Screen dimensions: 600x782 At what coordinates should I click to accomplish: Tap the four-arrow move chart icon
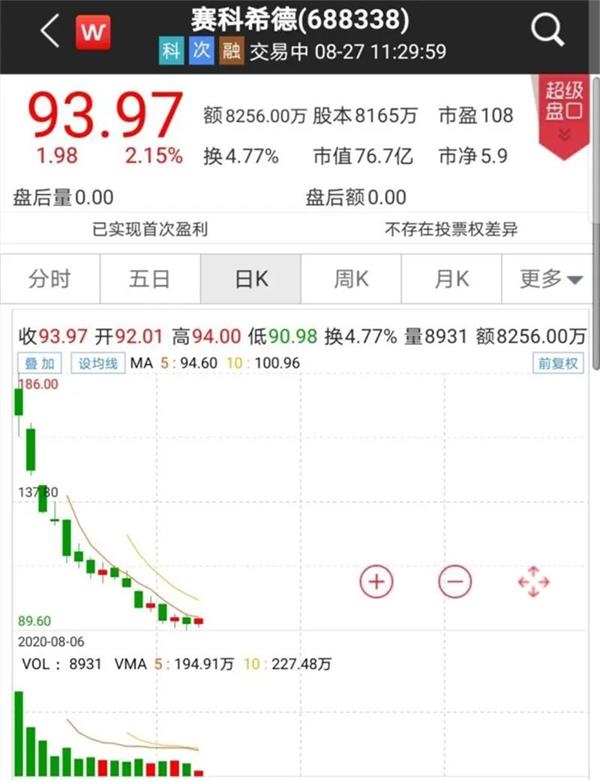click(x=534, y=581)
